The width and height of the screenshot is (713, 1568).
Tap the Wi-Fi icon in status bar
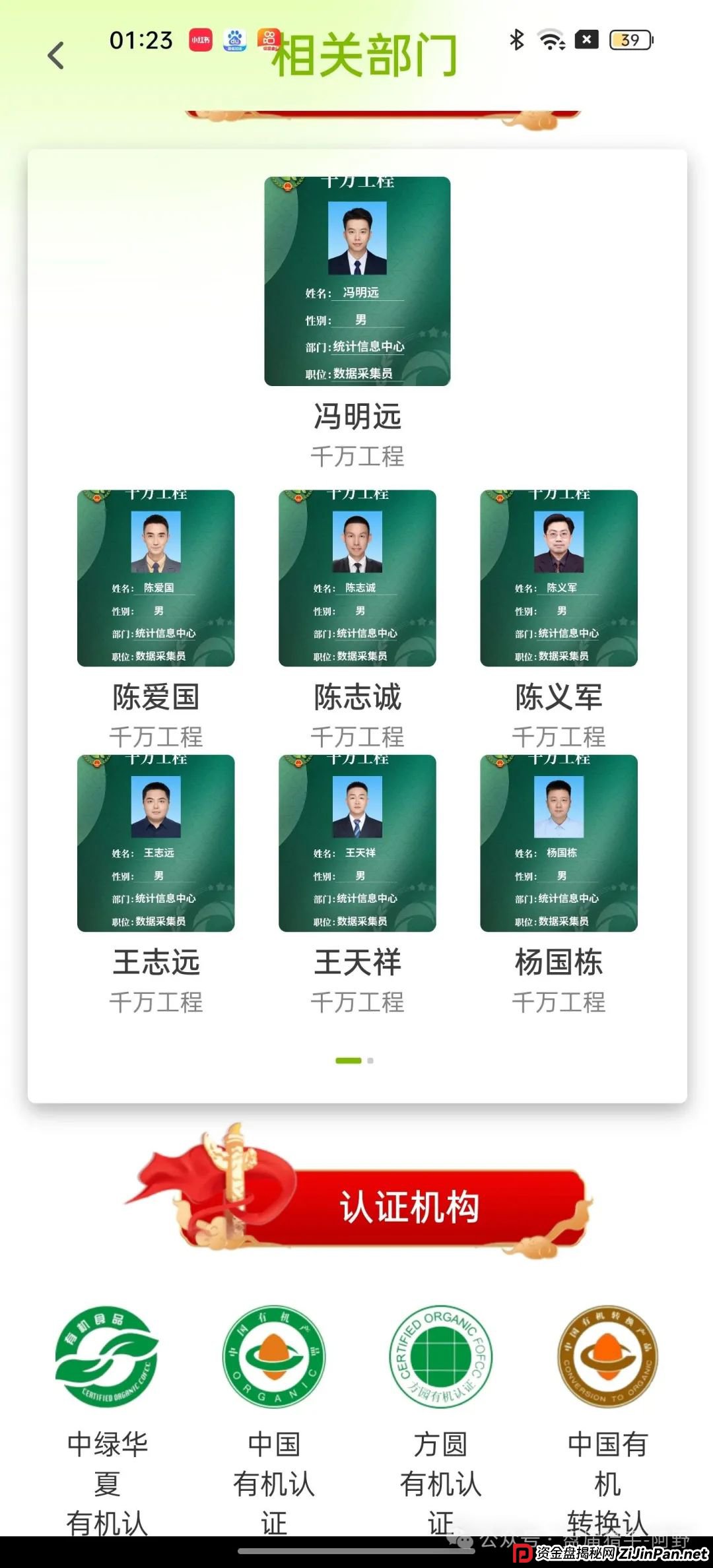pyautogui.click(x=551, y=41)
